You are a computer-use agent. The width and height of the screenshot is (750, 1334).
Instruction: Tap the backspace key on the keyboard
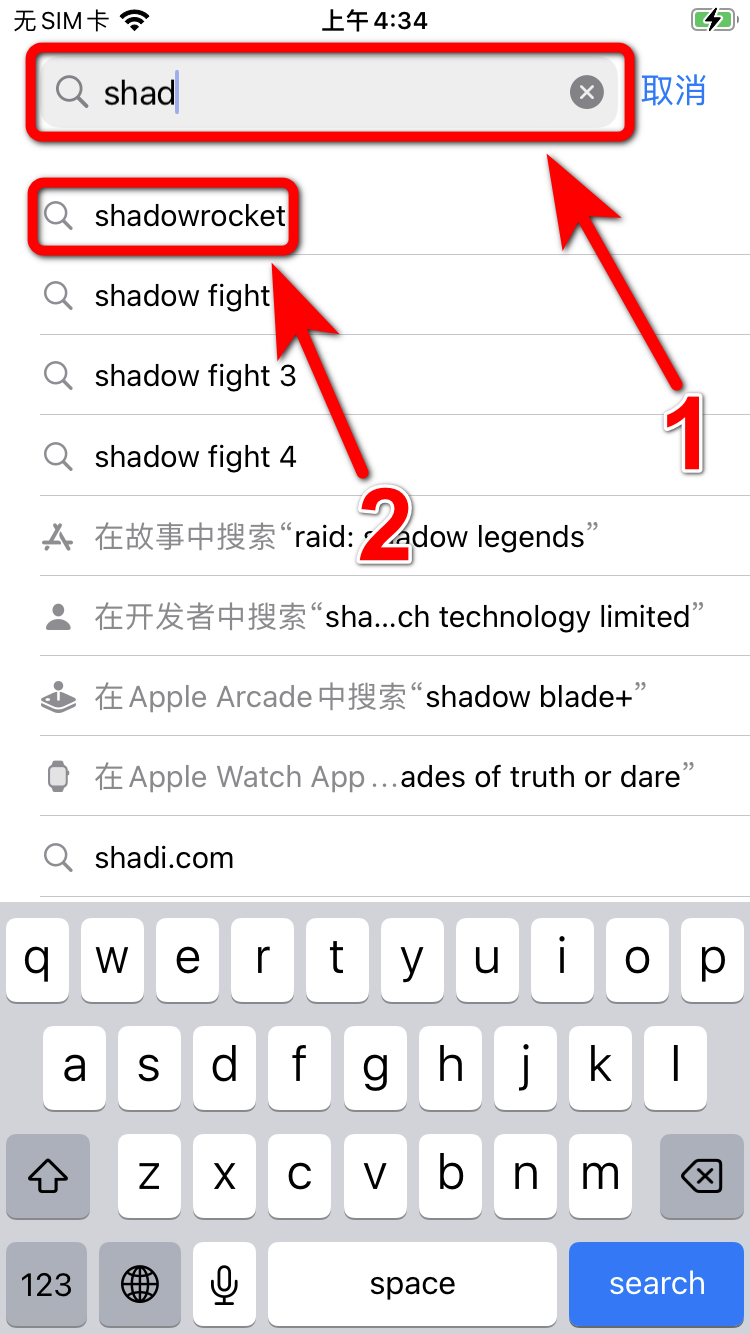coord(701,1176)
